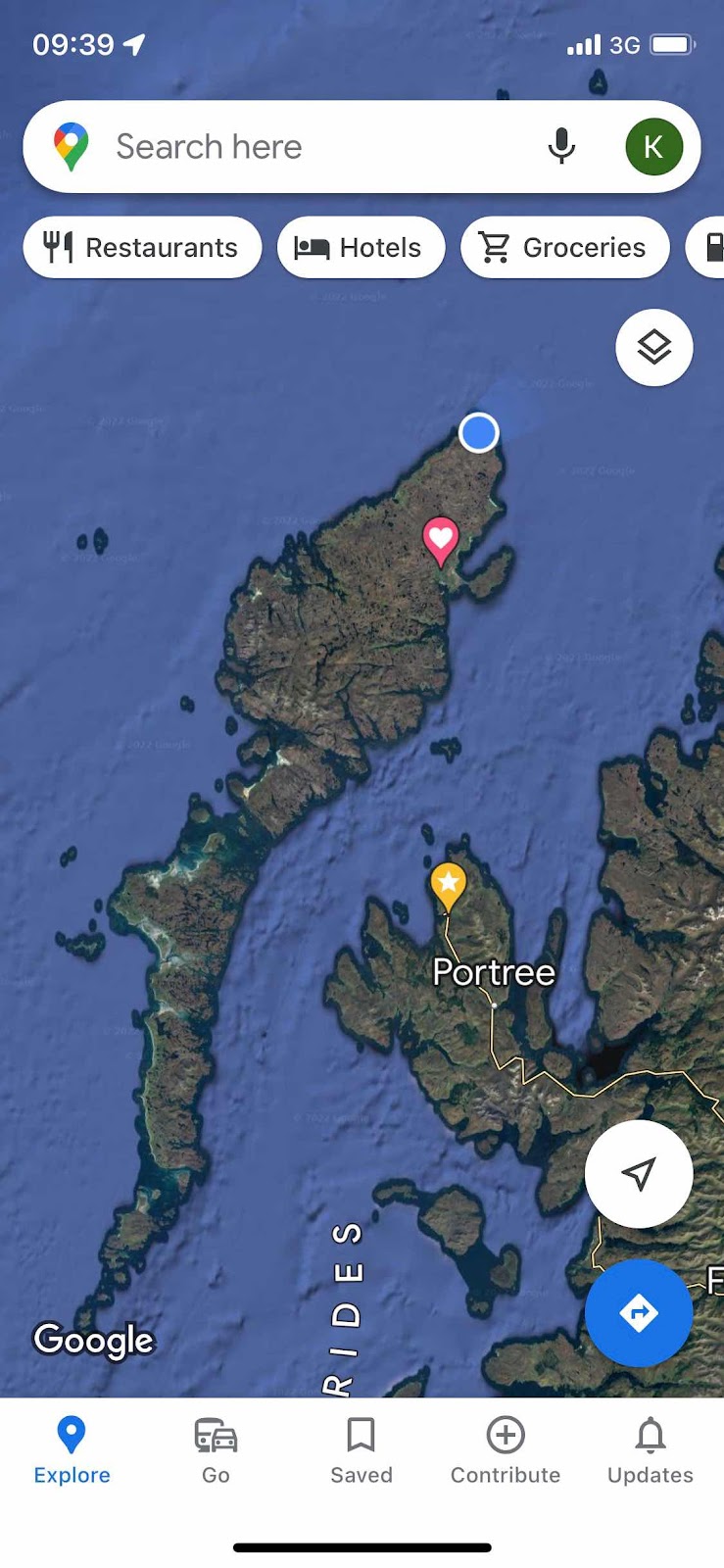The width and height of the screenshot is (724, 1568).
Task: Open directions with the blue button
Action: (638, 1312)
